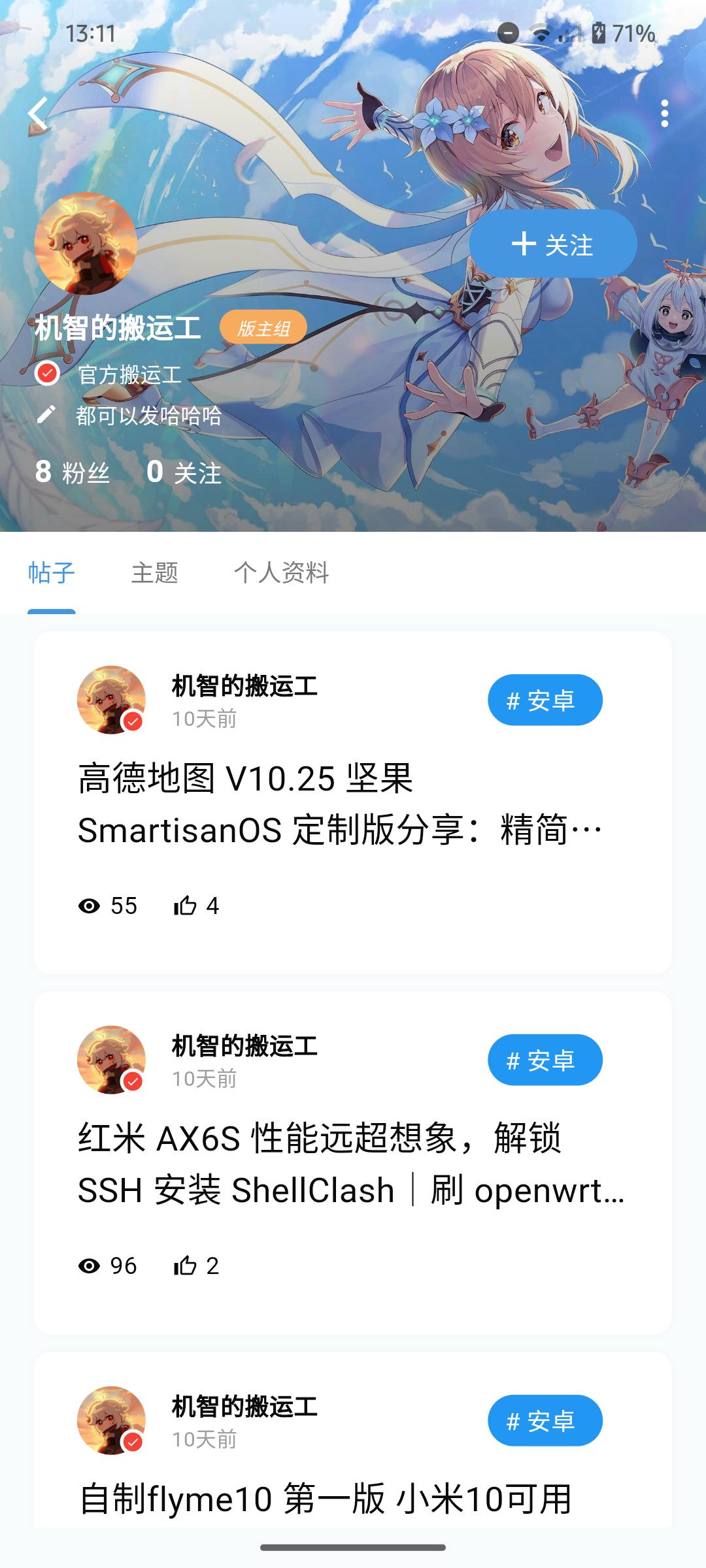Tap the 安卓 tag on 自制flyme10 post
This screenshot has height=1568, width=706.
click(x=545, y=1420)
